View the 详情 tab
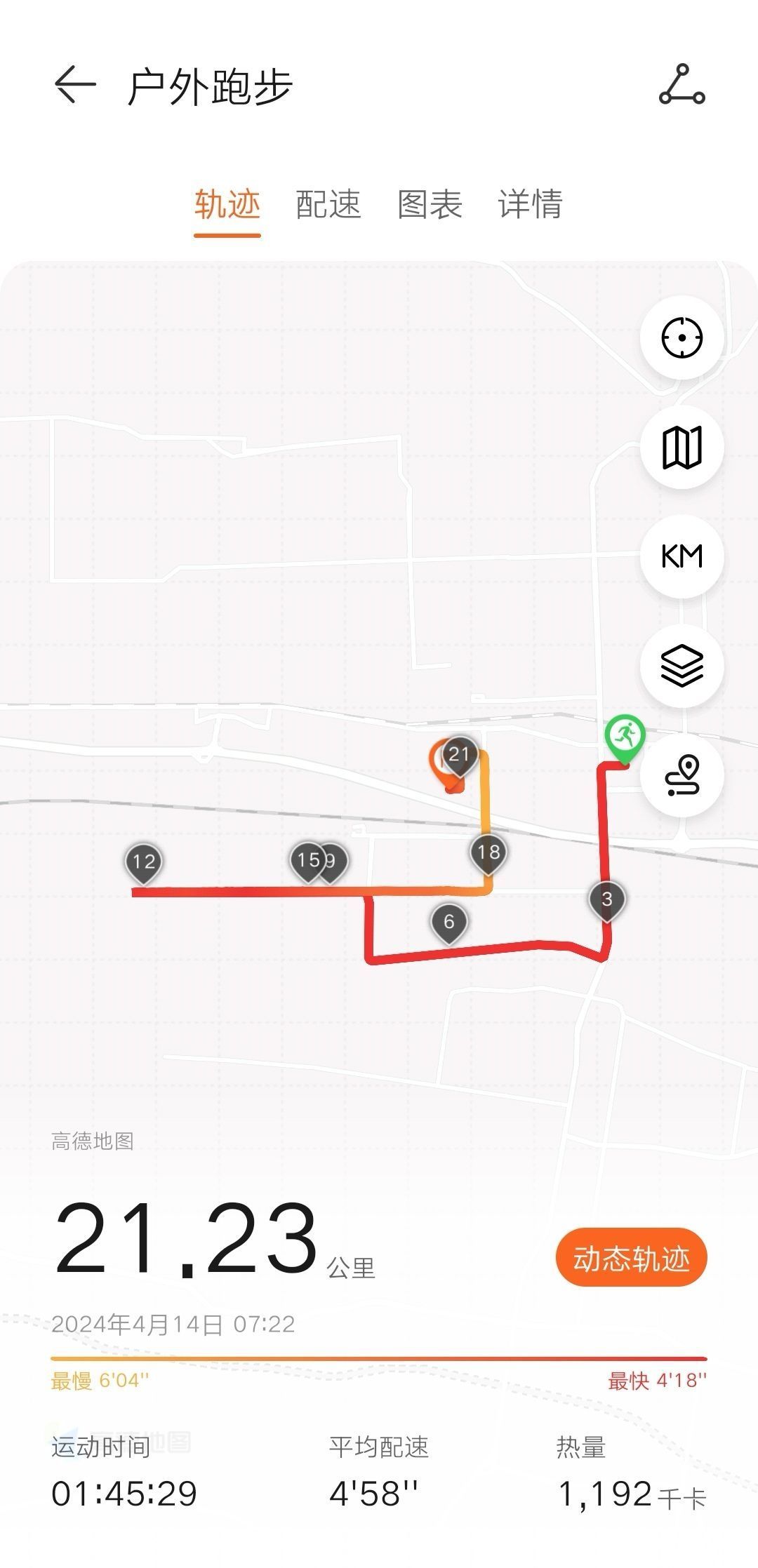758x1568 pixels. [x=531, y=205]
